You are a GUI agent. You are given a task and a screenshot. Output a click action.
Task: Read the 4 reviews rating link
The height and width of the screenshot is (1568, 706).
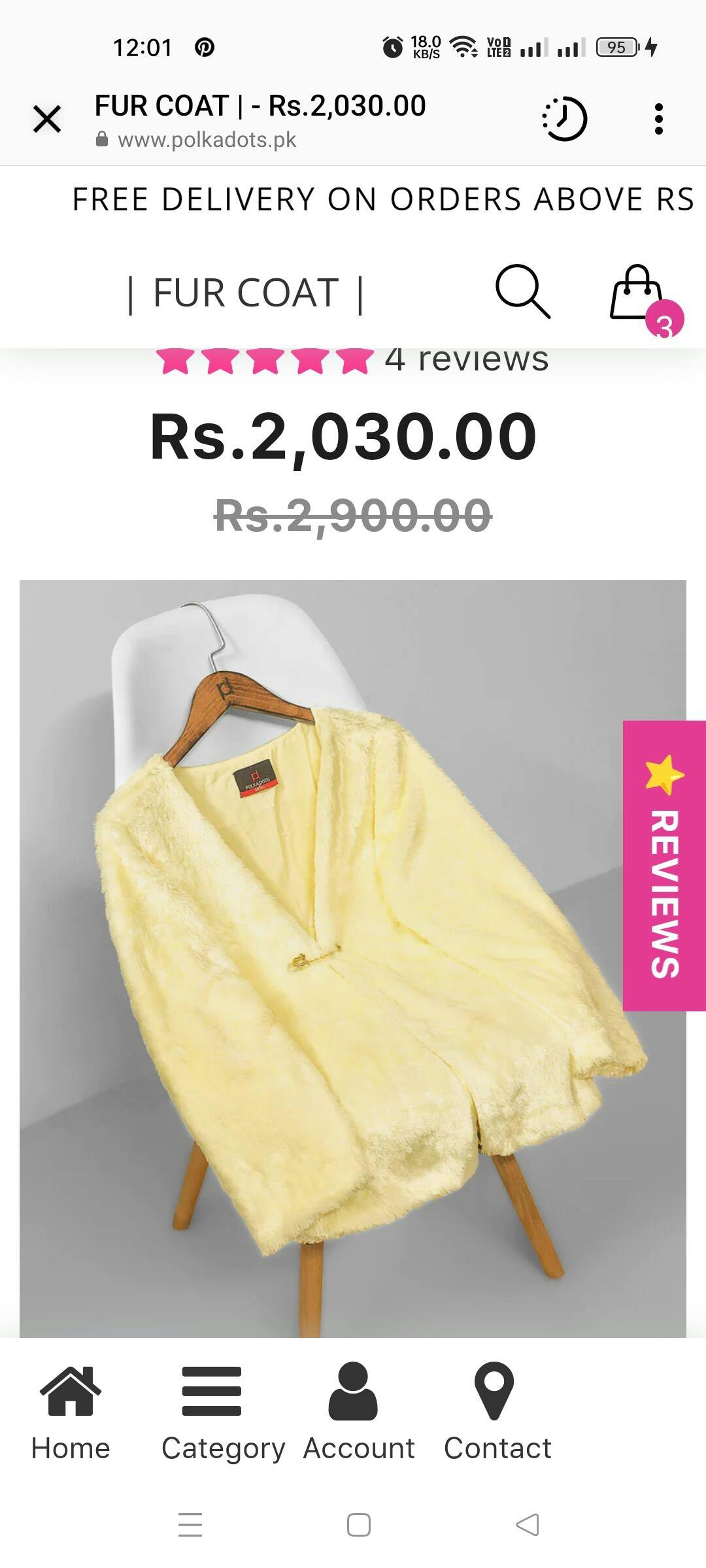pyautogui.click(x=465, y=360)
